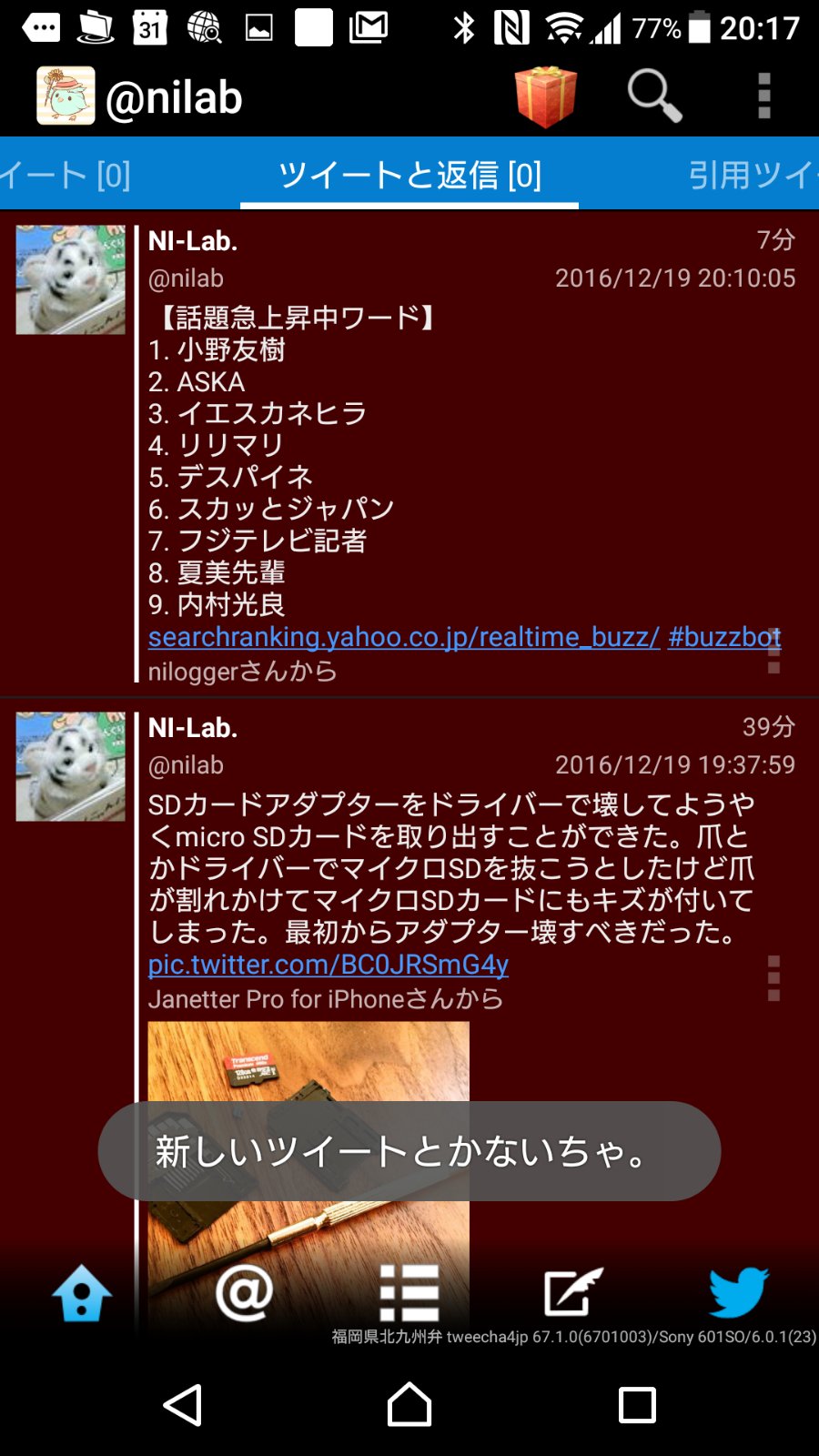Viewport: 819px width, 1456px height.
Task: Open the overflow menu in the app bar
Action: point(764,96)
